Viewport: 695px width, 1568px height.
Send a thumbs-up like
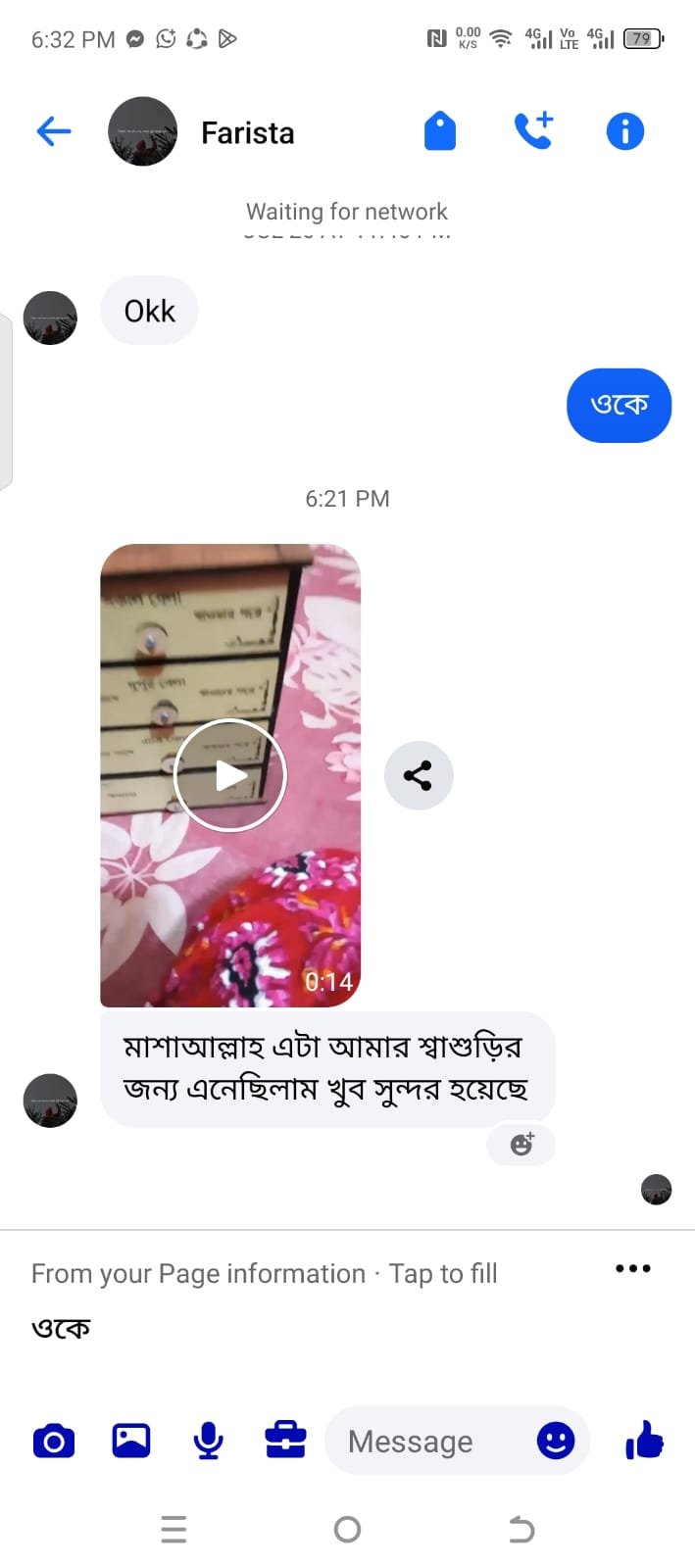point(644,1441)
